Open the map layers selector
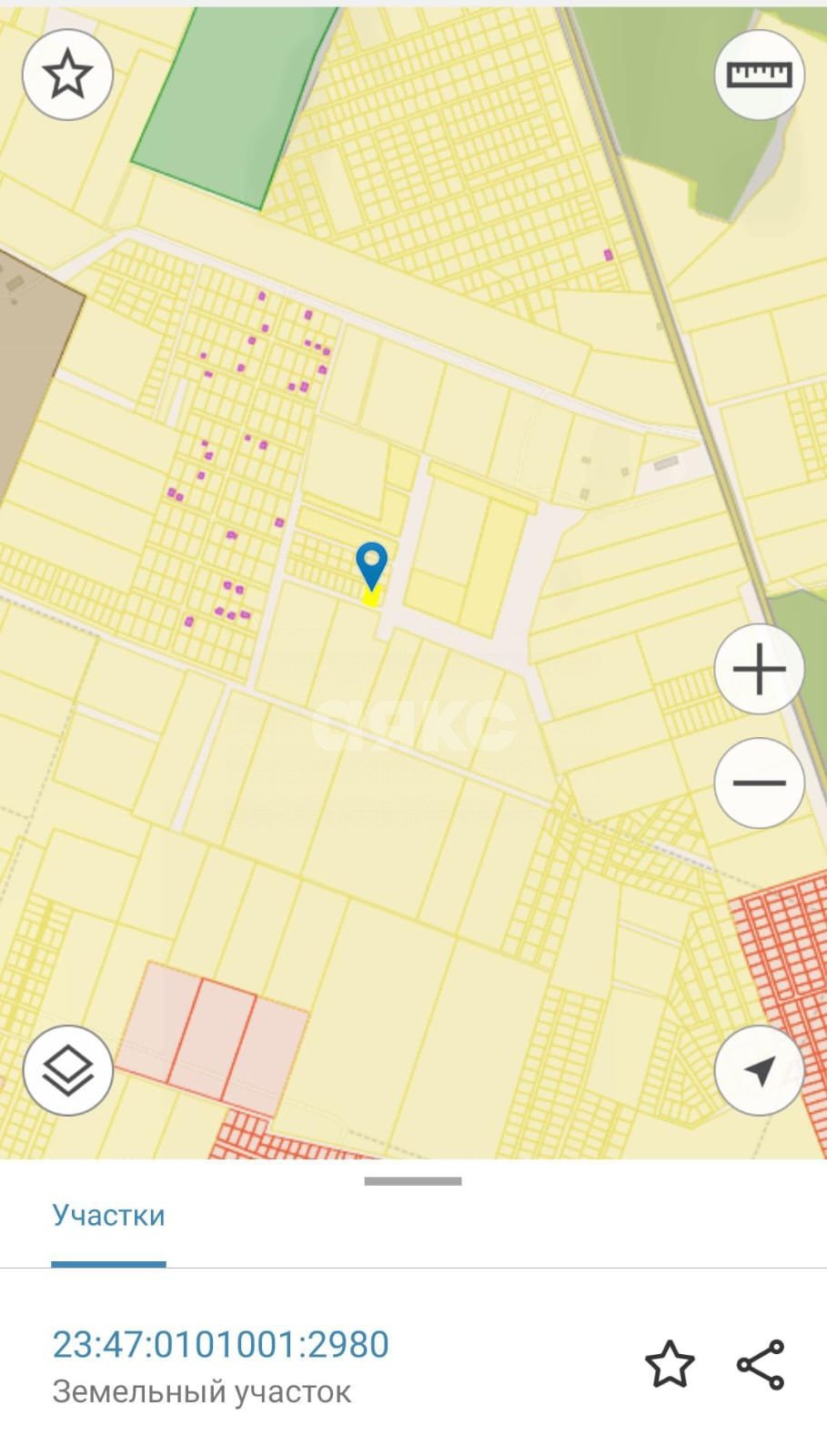 point(68,1070)
